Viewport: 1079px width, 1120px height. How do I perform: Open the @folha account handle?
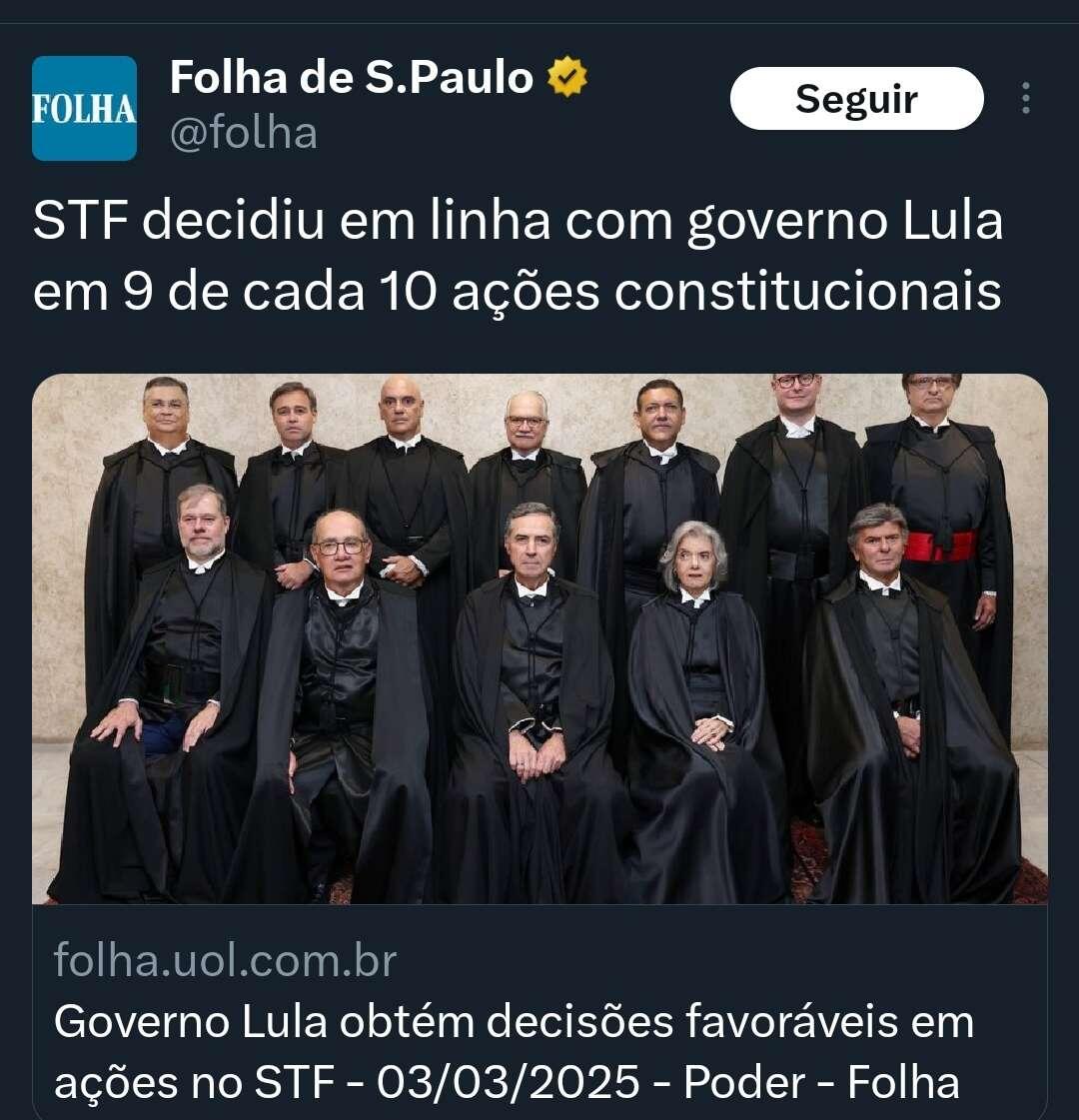tap(243, 133)
